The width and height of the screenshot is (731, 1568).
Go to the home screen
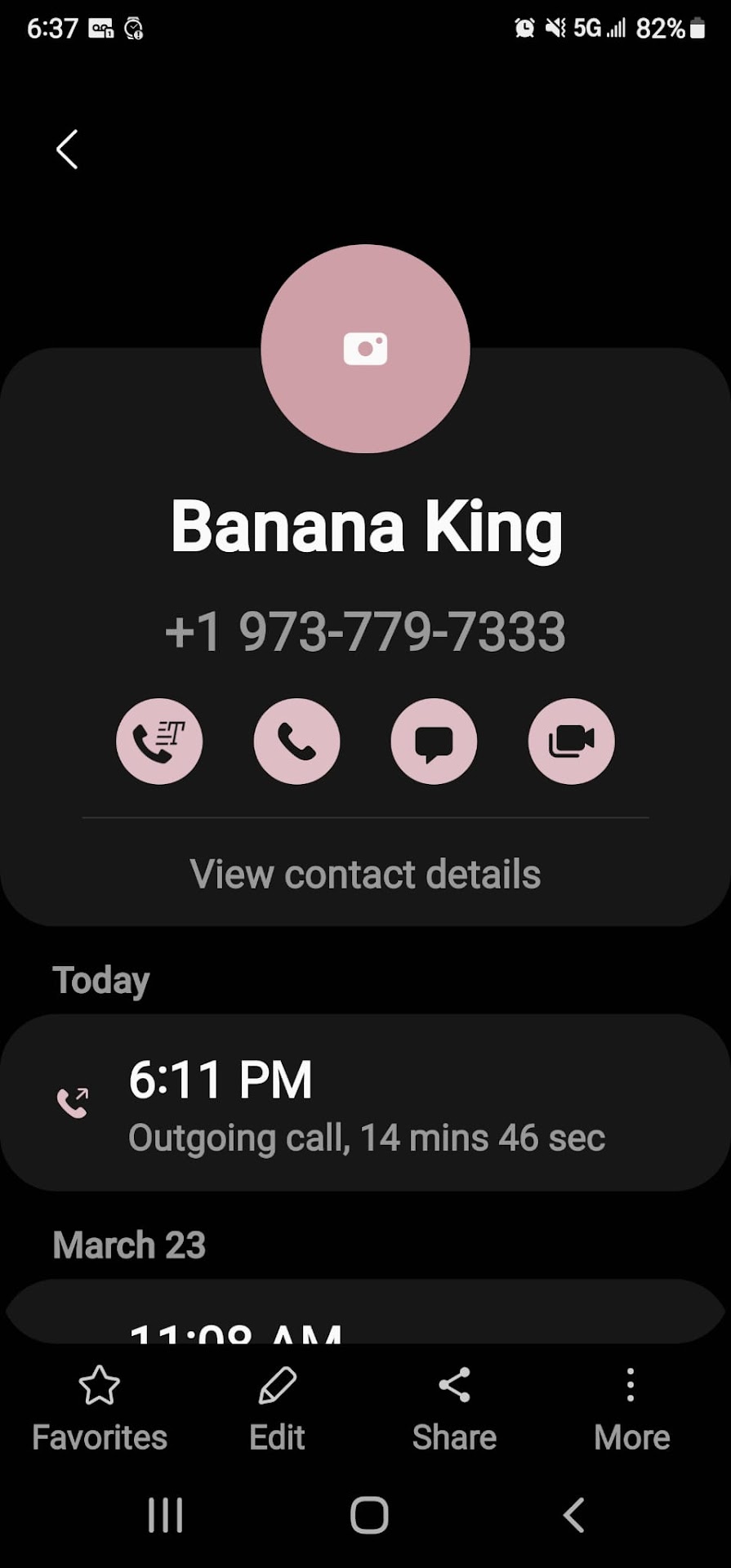coord(369,1516)
